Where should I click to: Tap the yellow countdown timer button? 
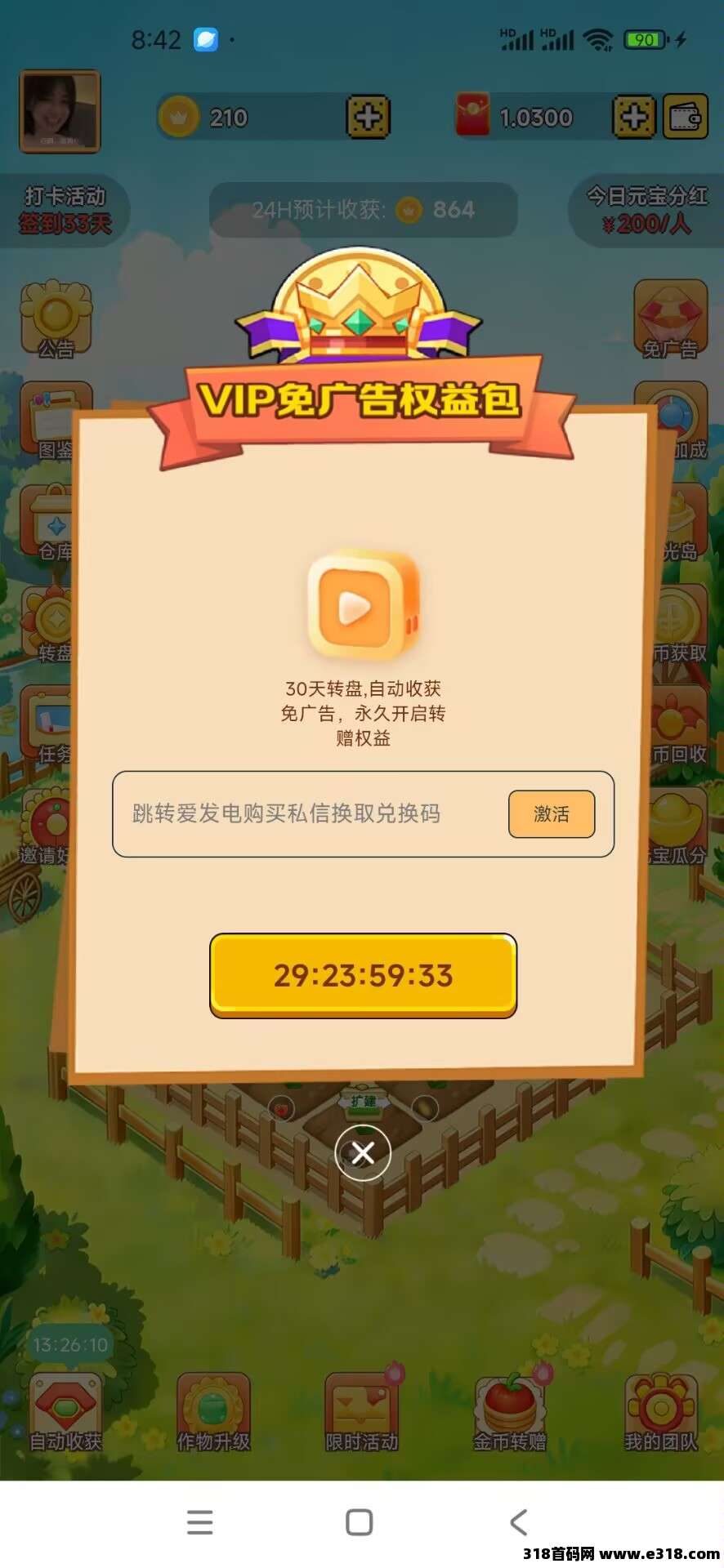pos(363,975)
